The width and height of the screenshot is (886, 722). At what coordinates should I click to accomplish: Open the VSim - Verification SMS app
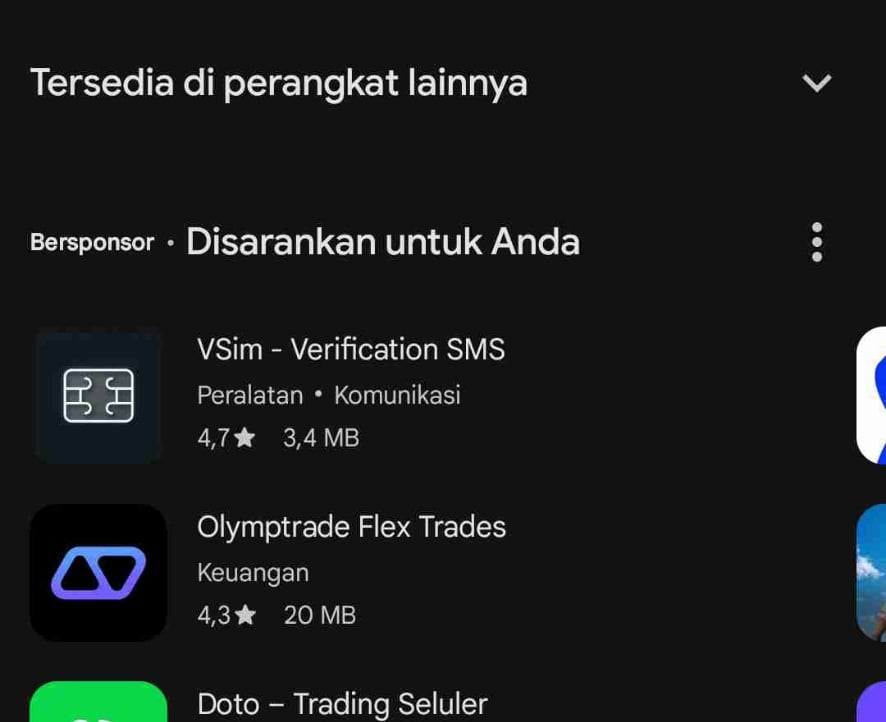pos(350,393)
